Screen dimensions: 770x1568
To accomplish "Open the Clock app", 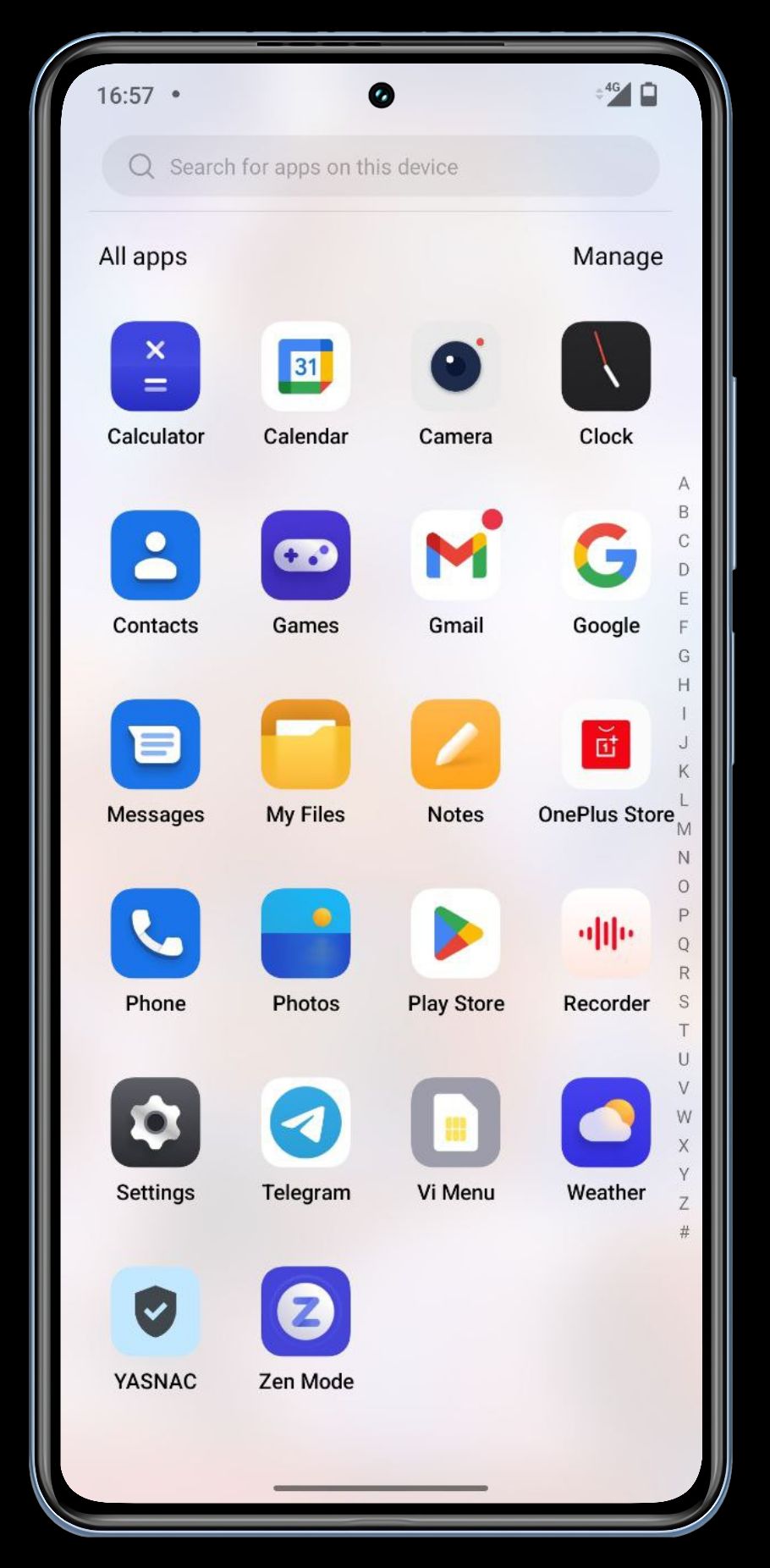I will coord(606,367).
